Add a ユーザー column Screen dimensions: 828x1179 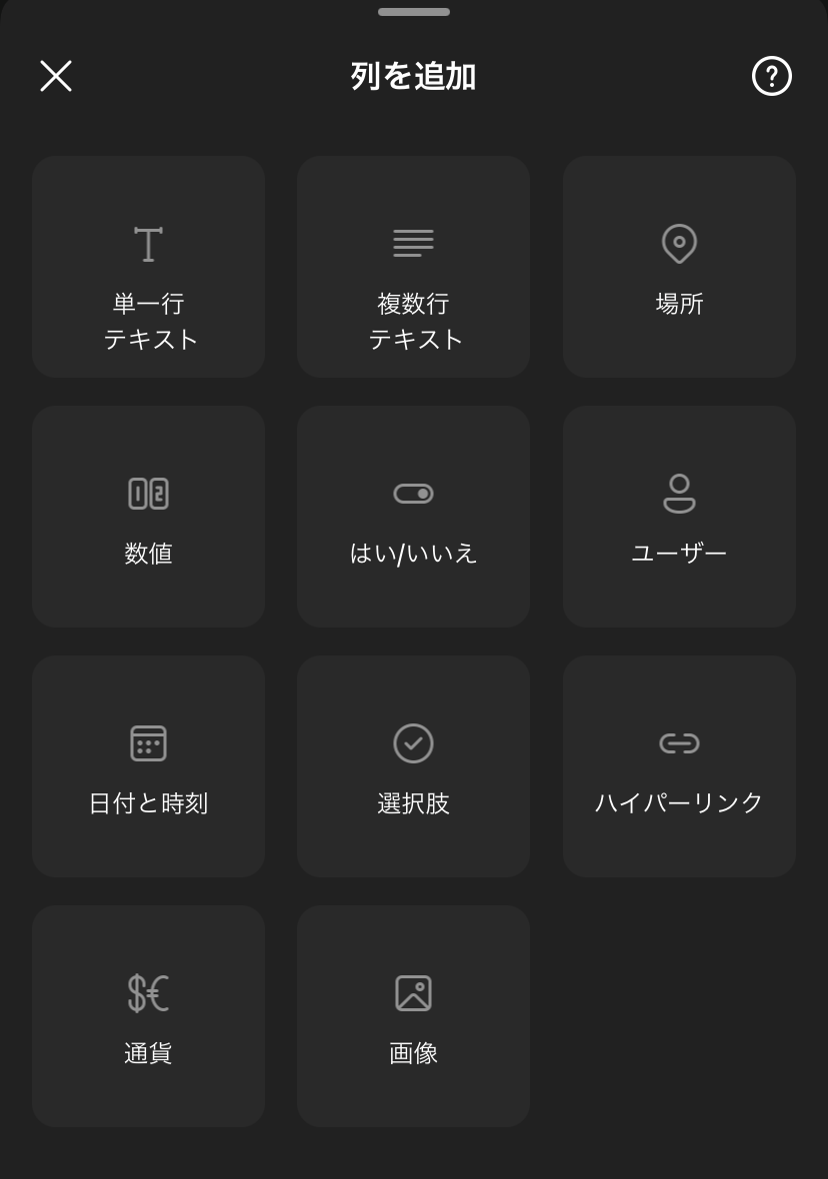679,517
